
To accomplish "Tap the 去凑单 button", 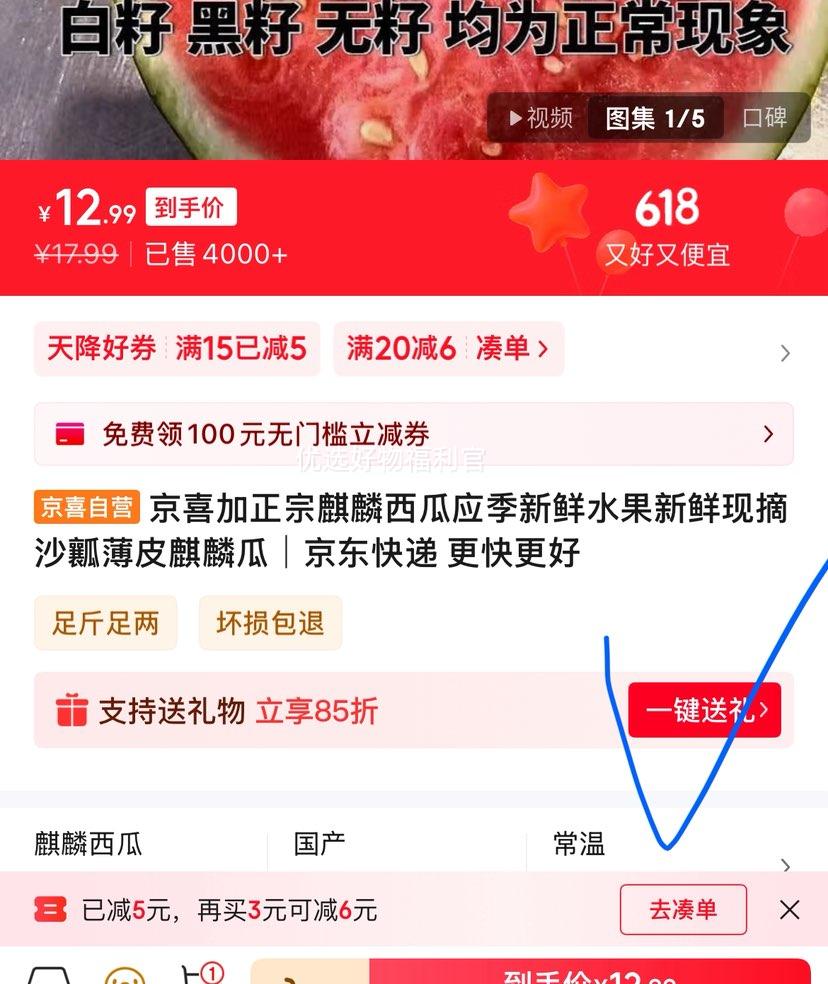I will [x=683, y=910].
